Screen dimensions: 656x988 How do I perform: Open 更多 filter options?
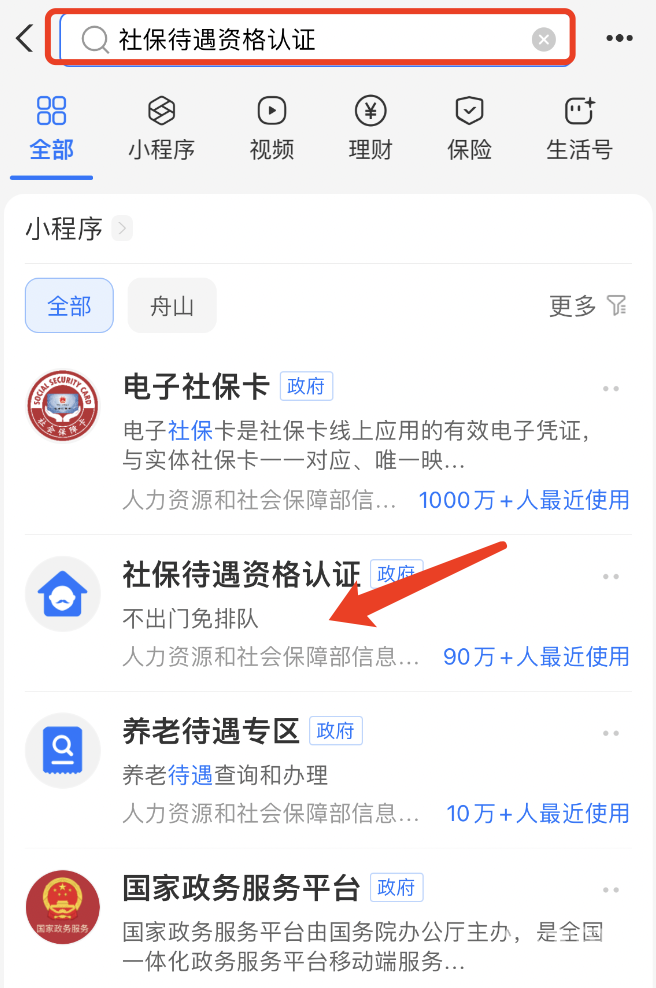pyautogui.click(x=588, y=306)
